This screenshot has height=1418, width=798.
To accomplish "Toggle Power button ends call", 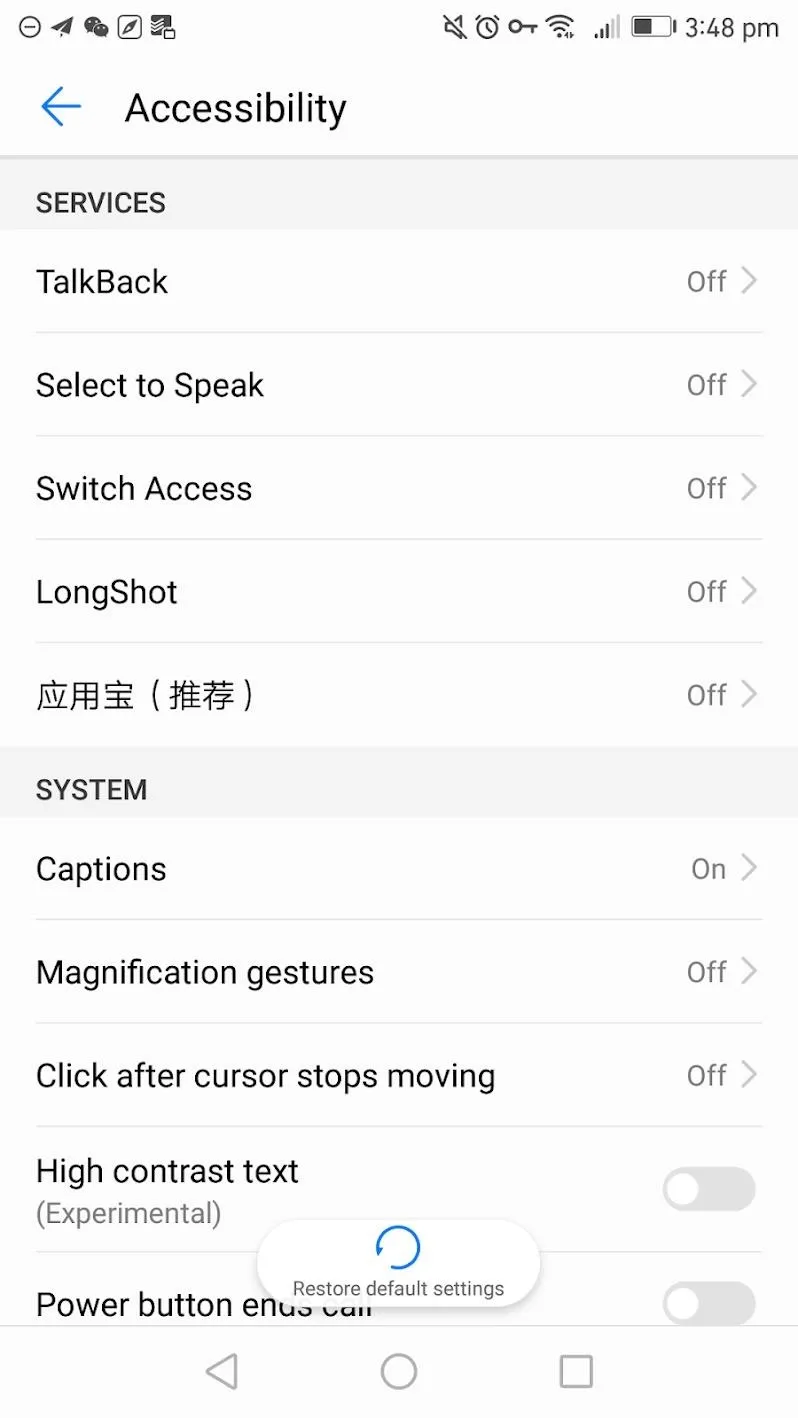I will (x=709, y=1304).
